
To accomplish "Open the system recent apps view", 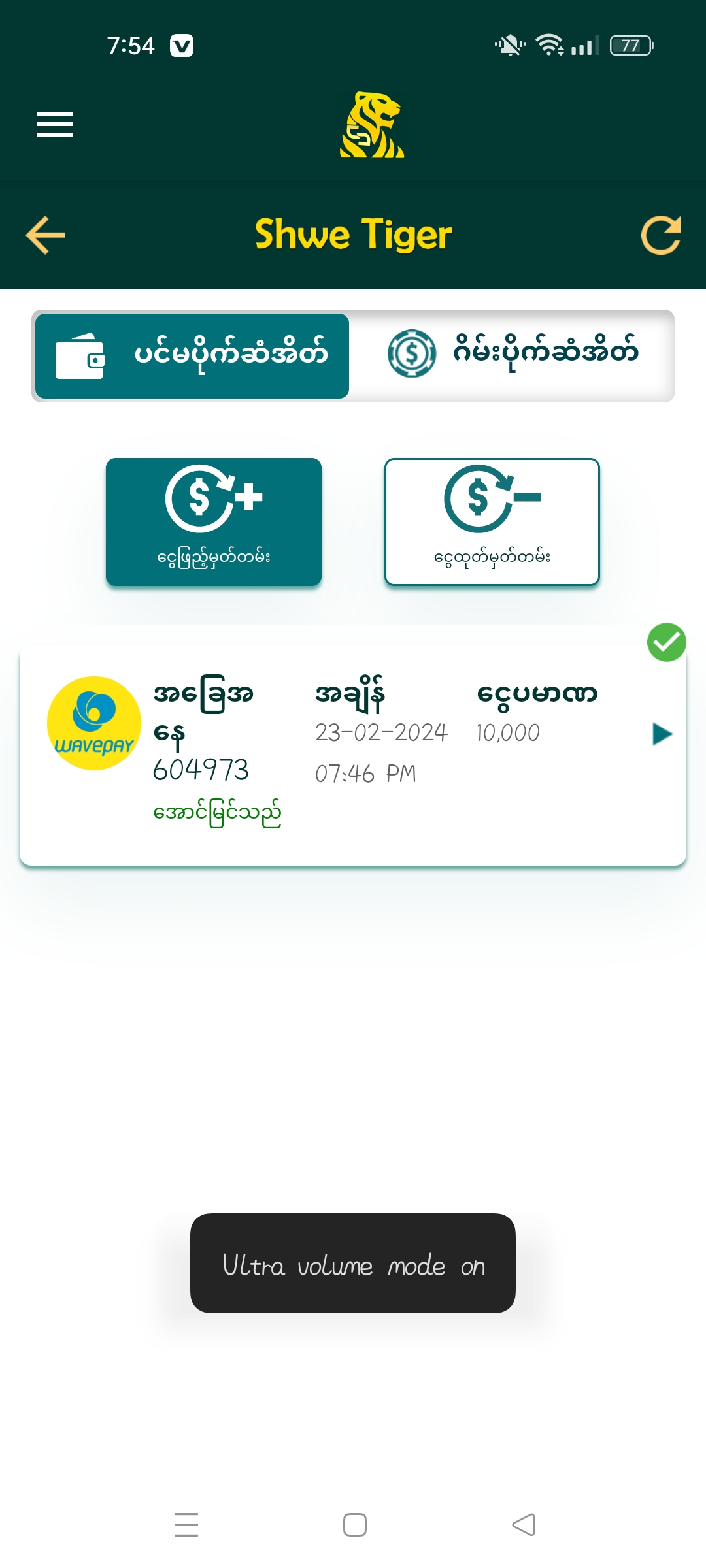I will 186,1525.
